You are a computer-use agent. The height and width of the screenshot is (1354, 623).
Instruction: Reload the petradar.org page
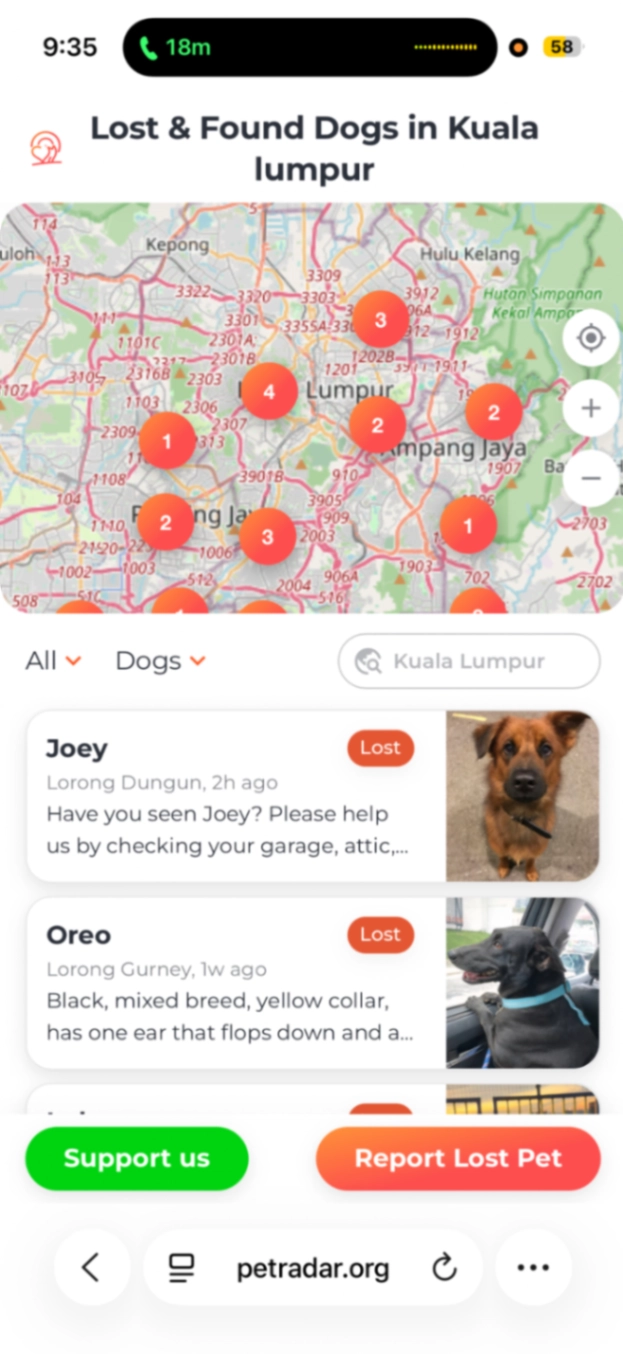point(444,1268)
